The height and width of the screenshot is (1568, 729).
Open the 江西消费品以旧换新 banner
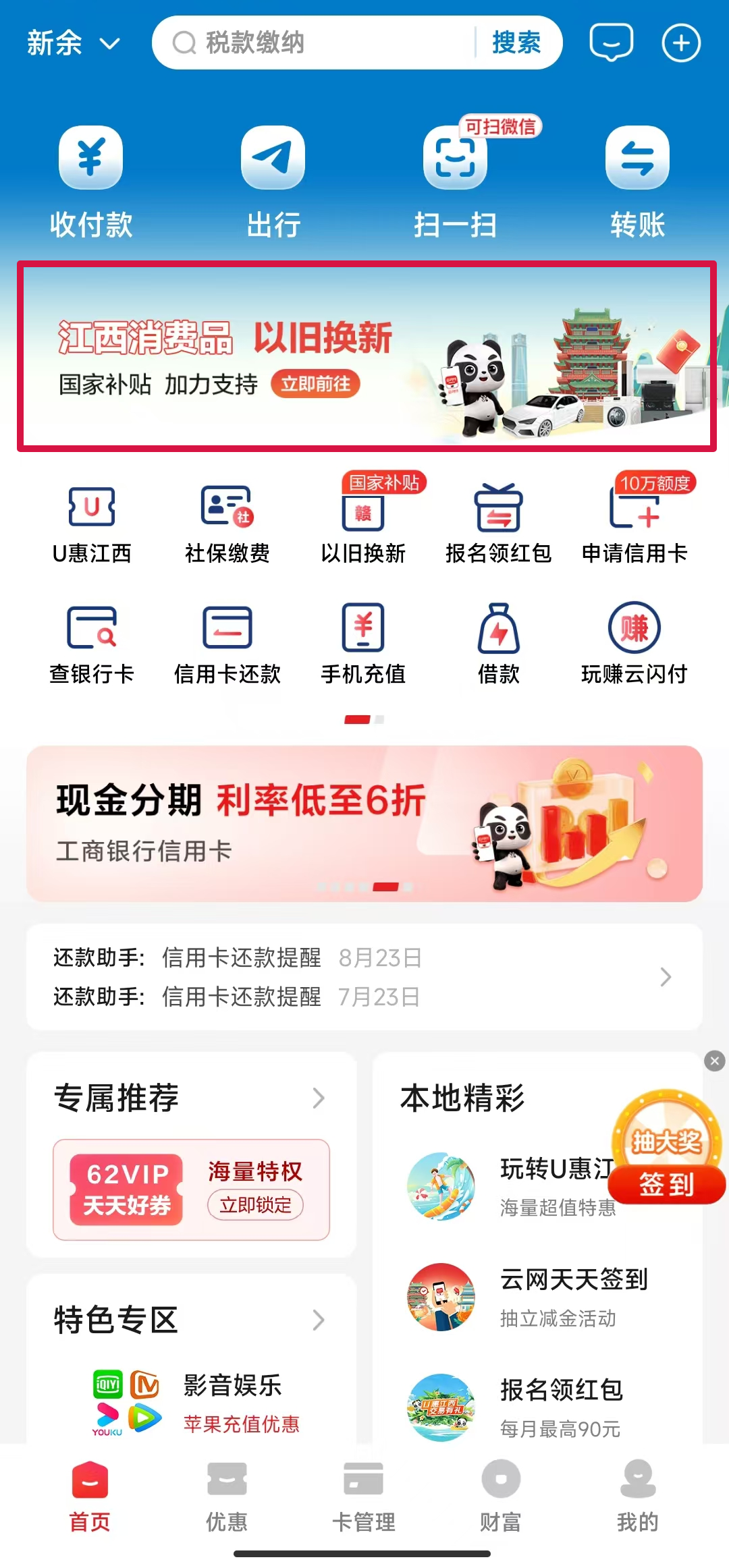click(366, 356)
